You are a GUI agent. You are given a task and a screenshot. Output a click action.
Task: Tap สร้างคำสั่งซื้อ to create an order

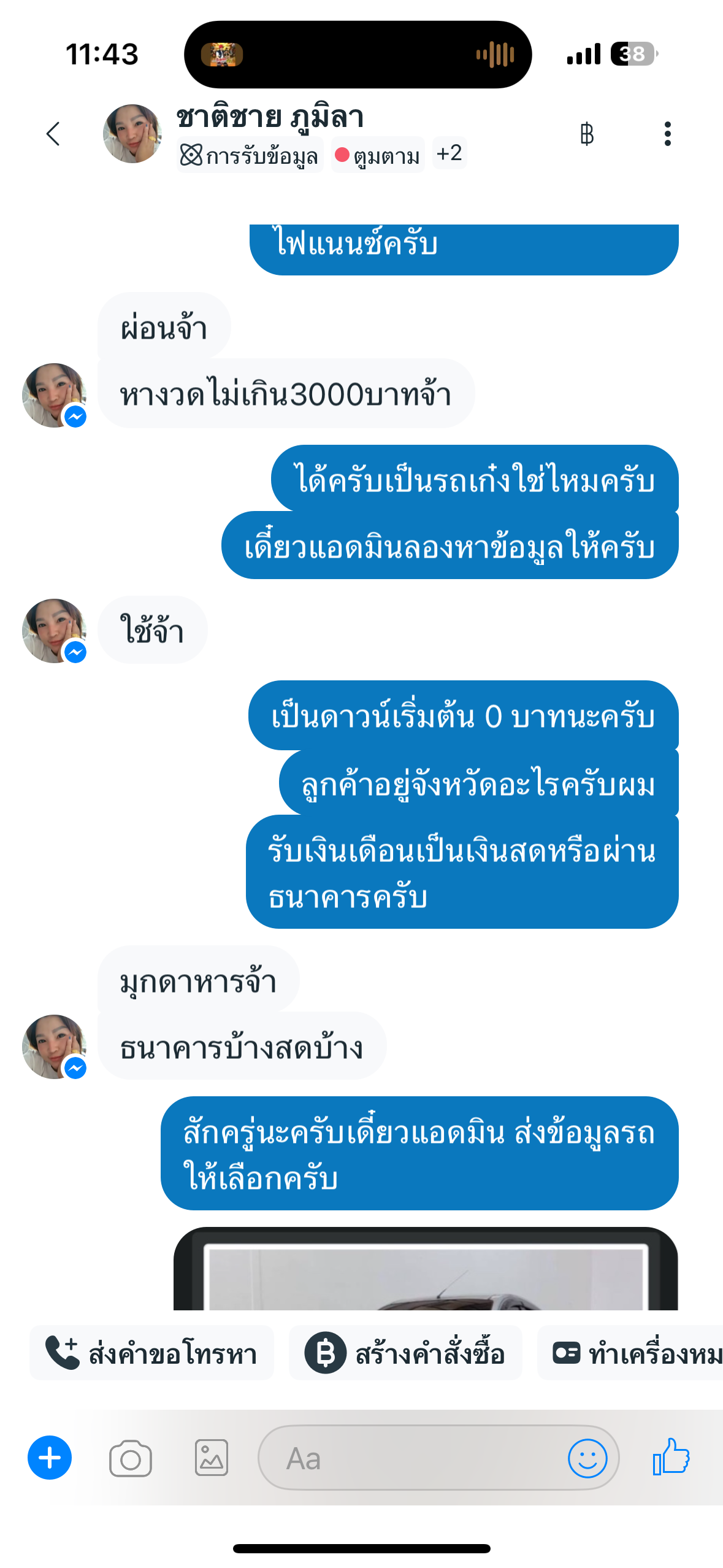pyautogui.click(x=405, y=1353)
